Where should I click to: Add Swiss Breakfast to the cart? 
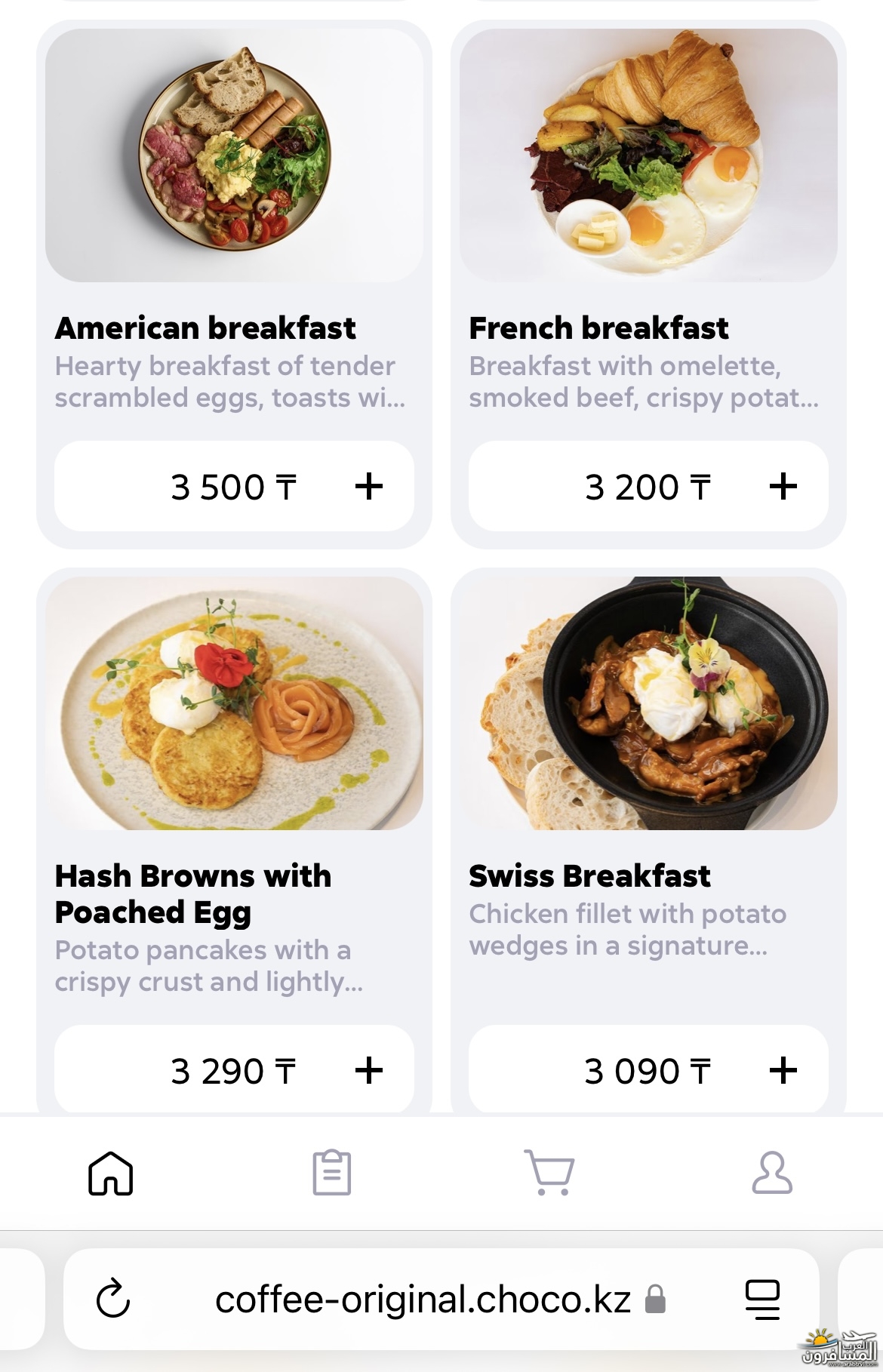(783, 1070)
